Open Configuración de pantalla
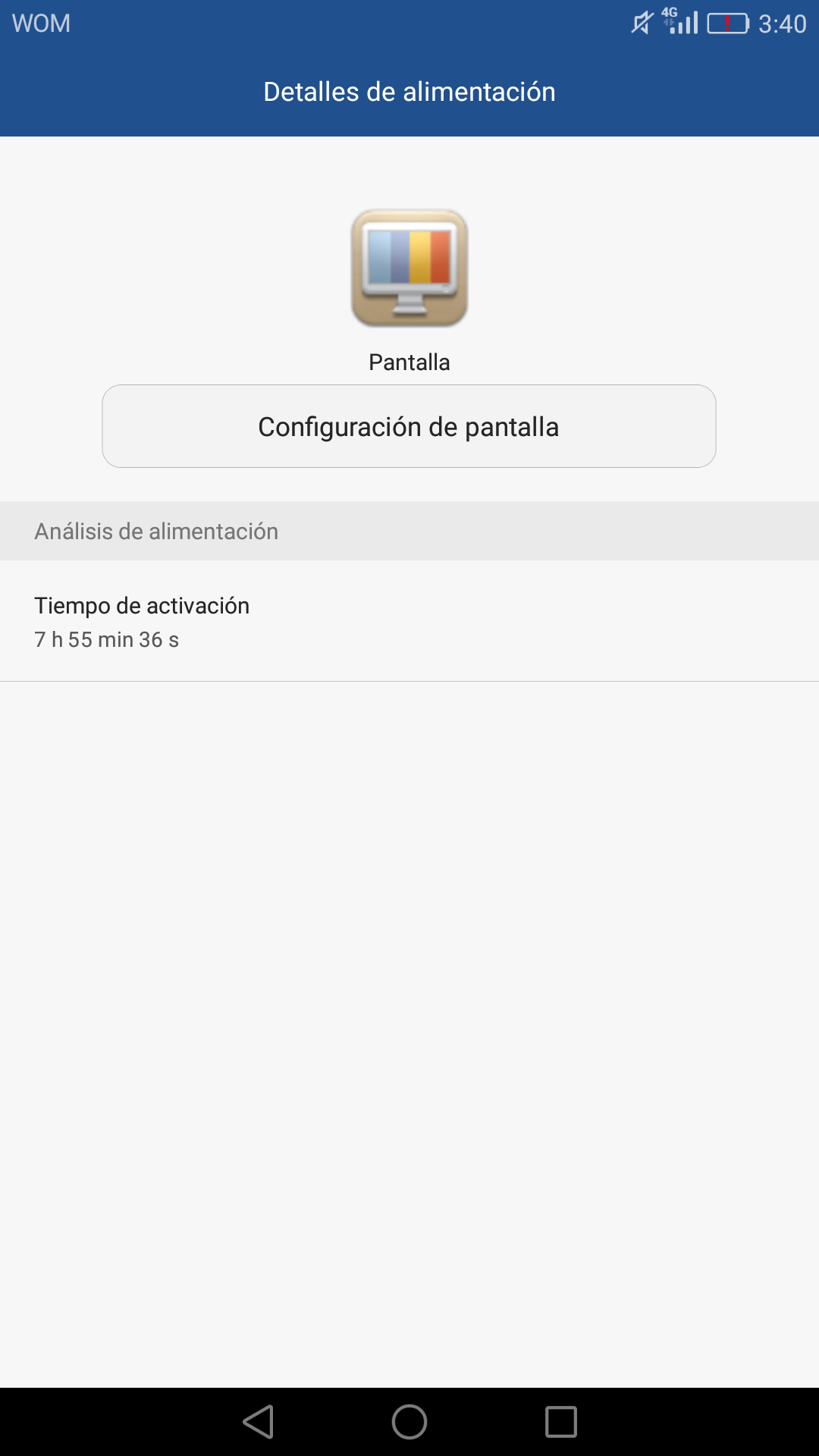This screenshot has height=1456, width=819. click(x=409, y=426)
